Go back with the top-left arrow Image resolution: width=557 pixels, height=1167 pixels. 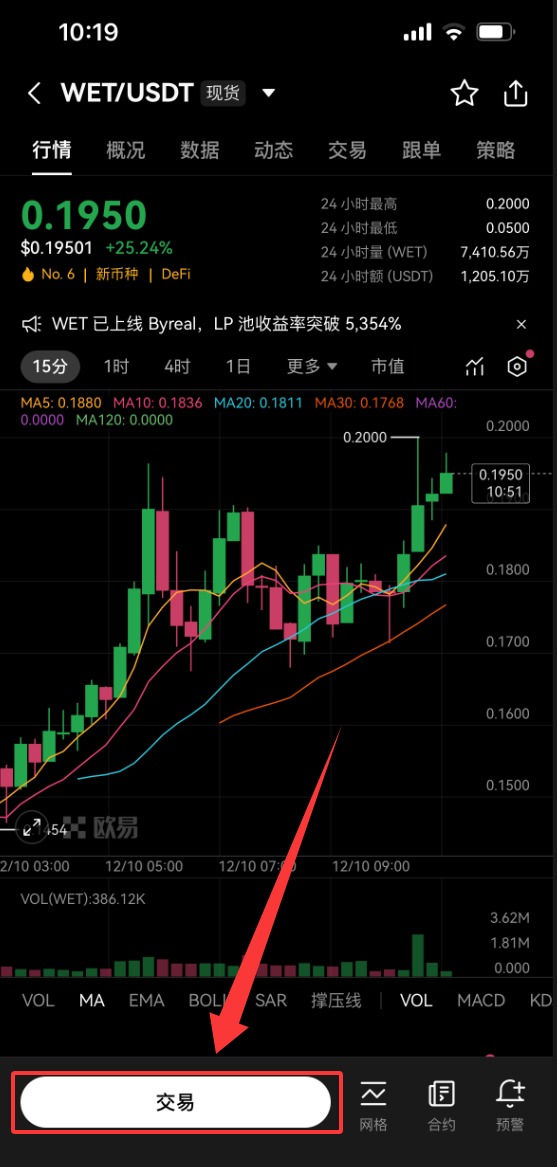coord(34,94)
